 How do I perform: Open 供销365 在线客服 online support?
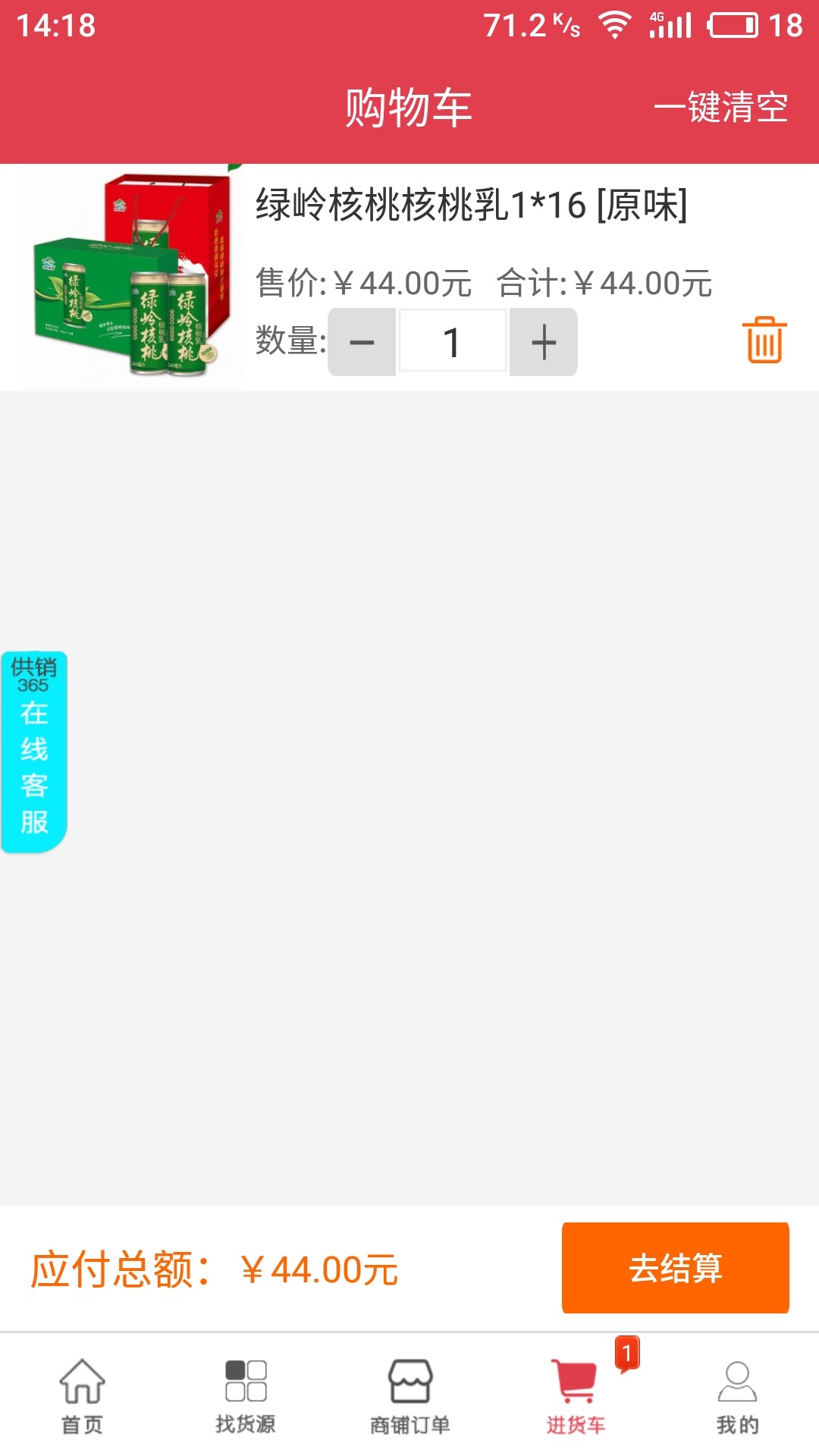(x=34, y=752)
